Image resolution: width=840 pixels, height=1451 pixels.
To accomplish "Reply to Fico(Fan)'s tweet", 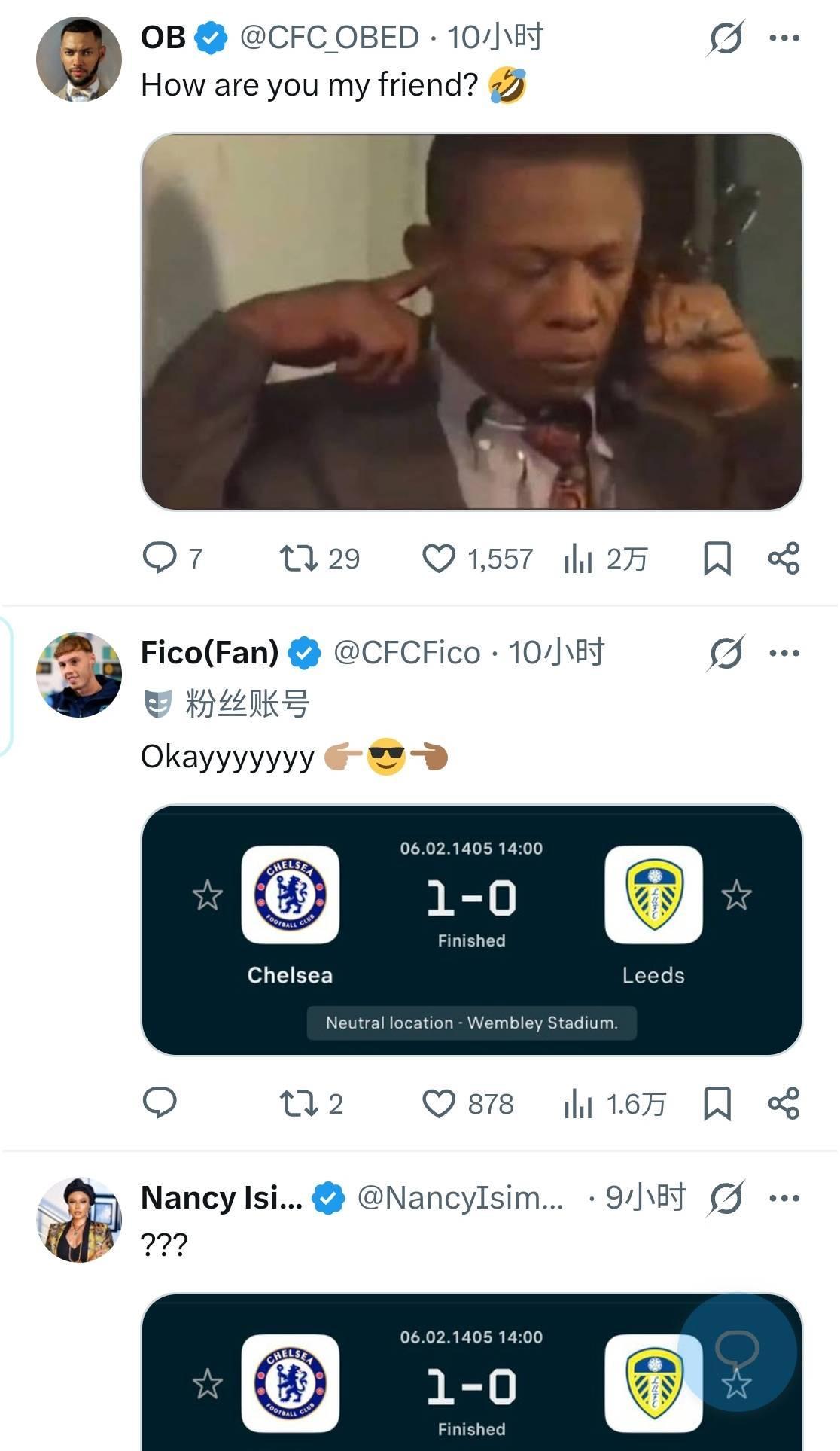I will coord(160,1103).
